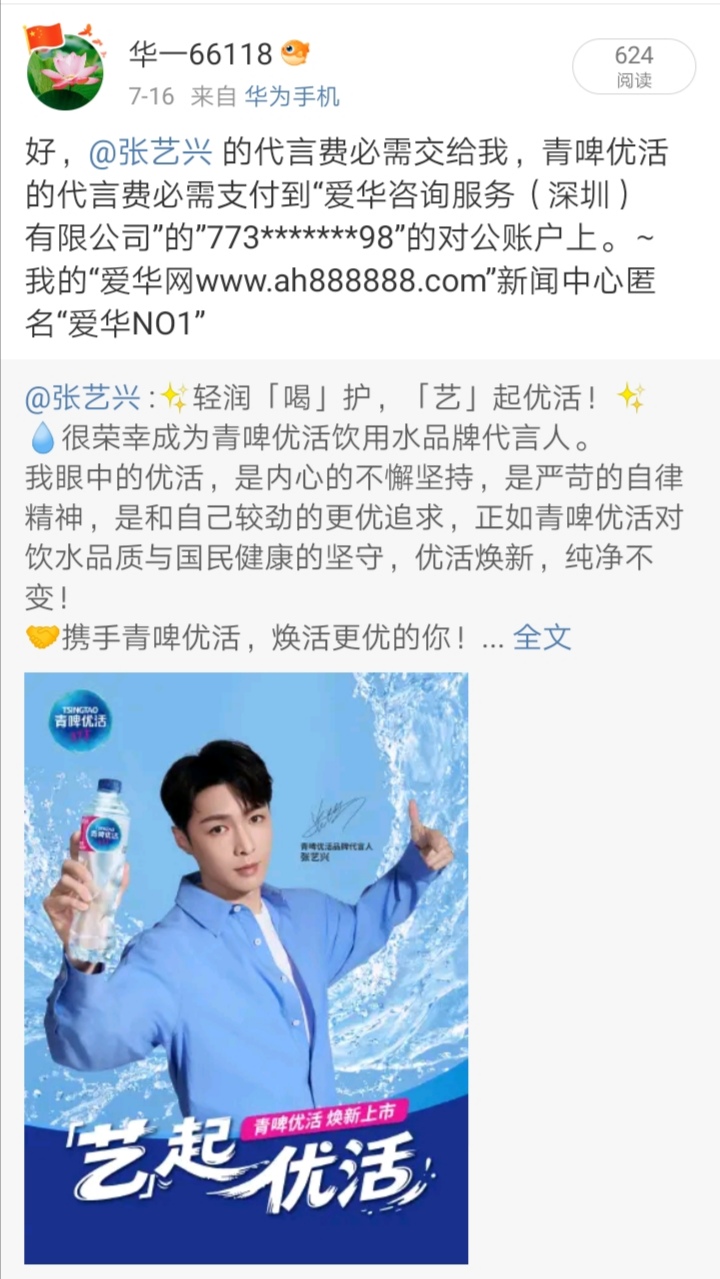Open @张艺兴 in the reposted content
Viewport: 720px width, 1279px height.
pos(84,398)
